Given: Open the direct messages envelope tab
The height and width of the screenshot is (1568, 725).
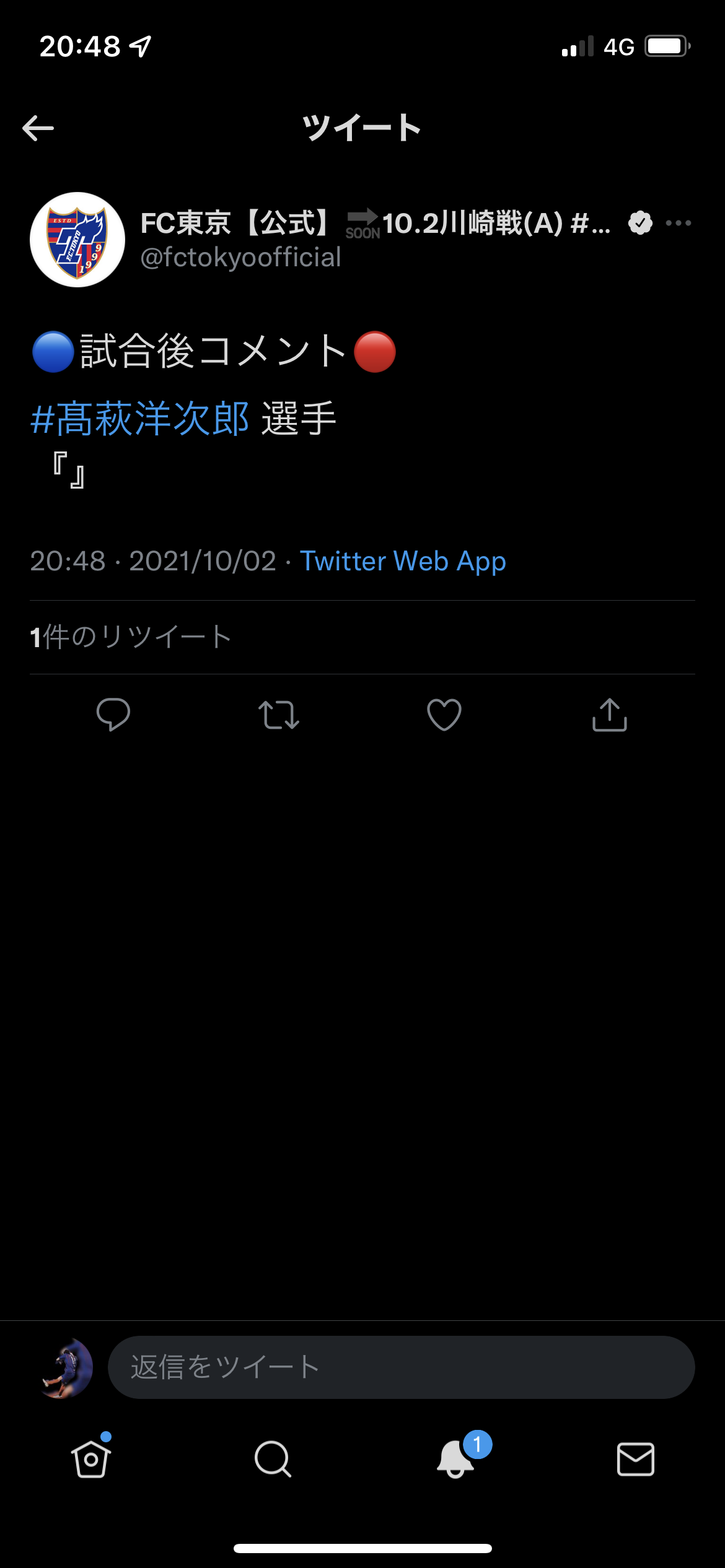Looking at the screenshot, I should (x=636, y=1459).
